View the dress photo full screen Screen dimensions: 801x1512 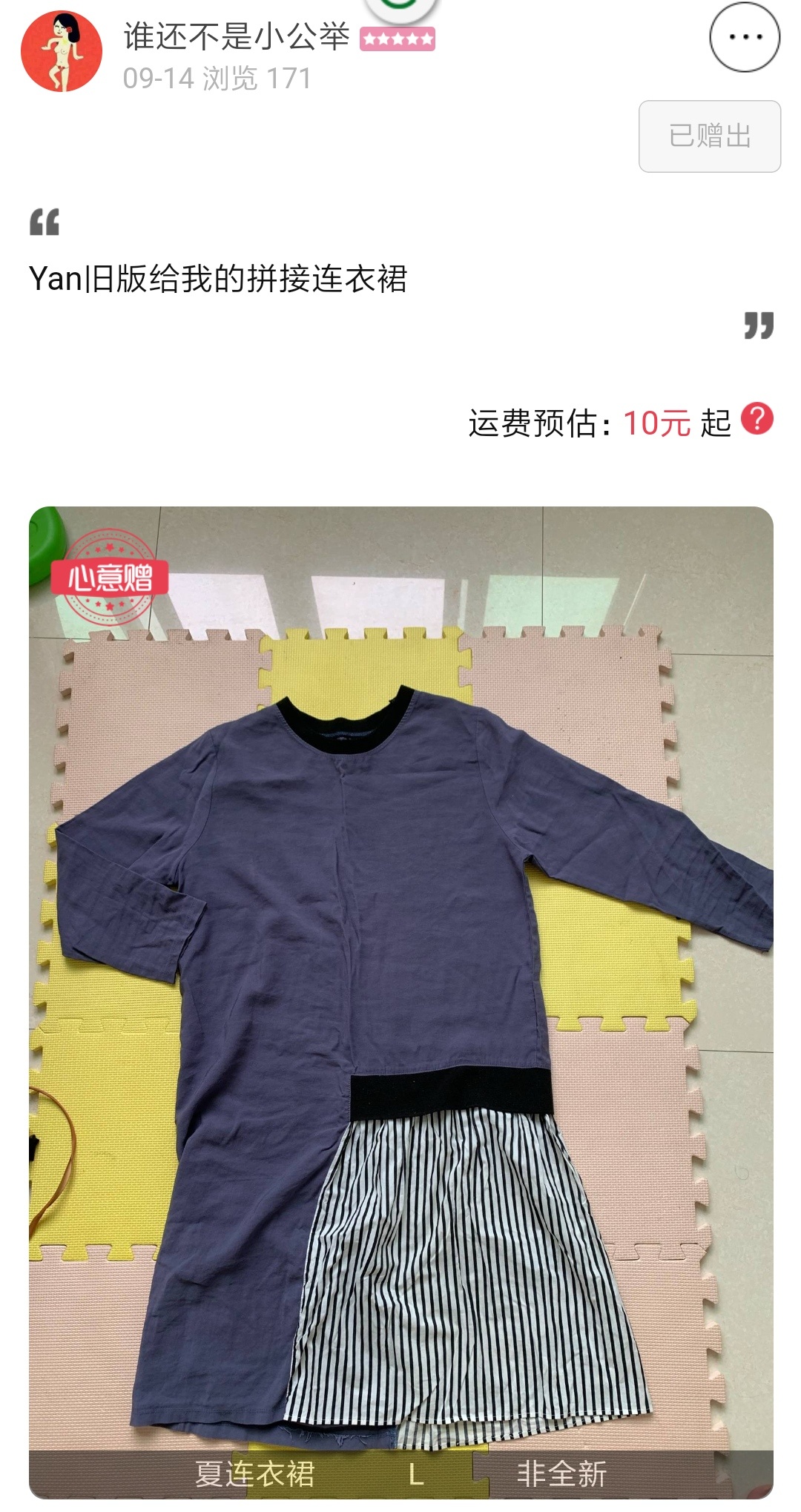click(x=401, y=1002)
